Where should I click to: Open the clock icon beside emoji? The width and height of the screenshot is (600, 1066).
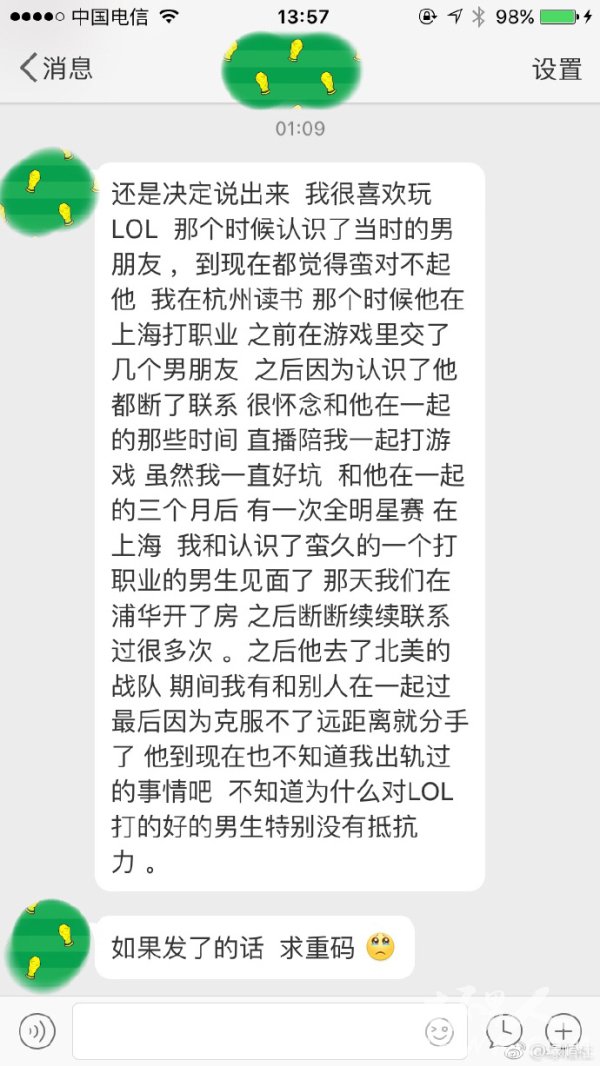pyautogui.click(x=505, y=1031)
